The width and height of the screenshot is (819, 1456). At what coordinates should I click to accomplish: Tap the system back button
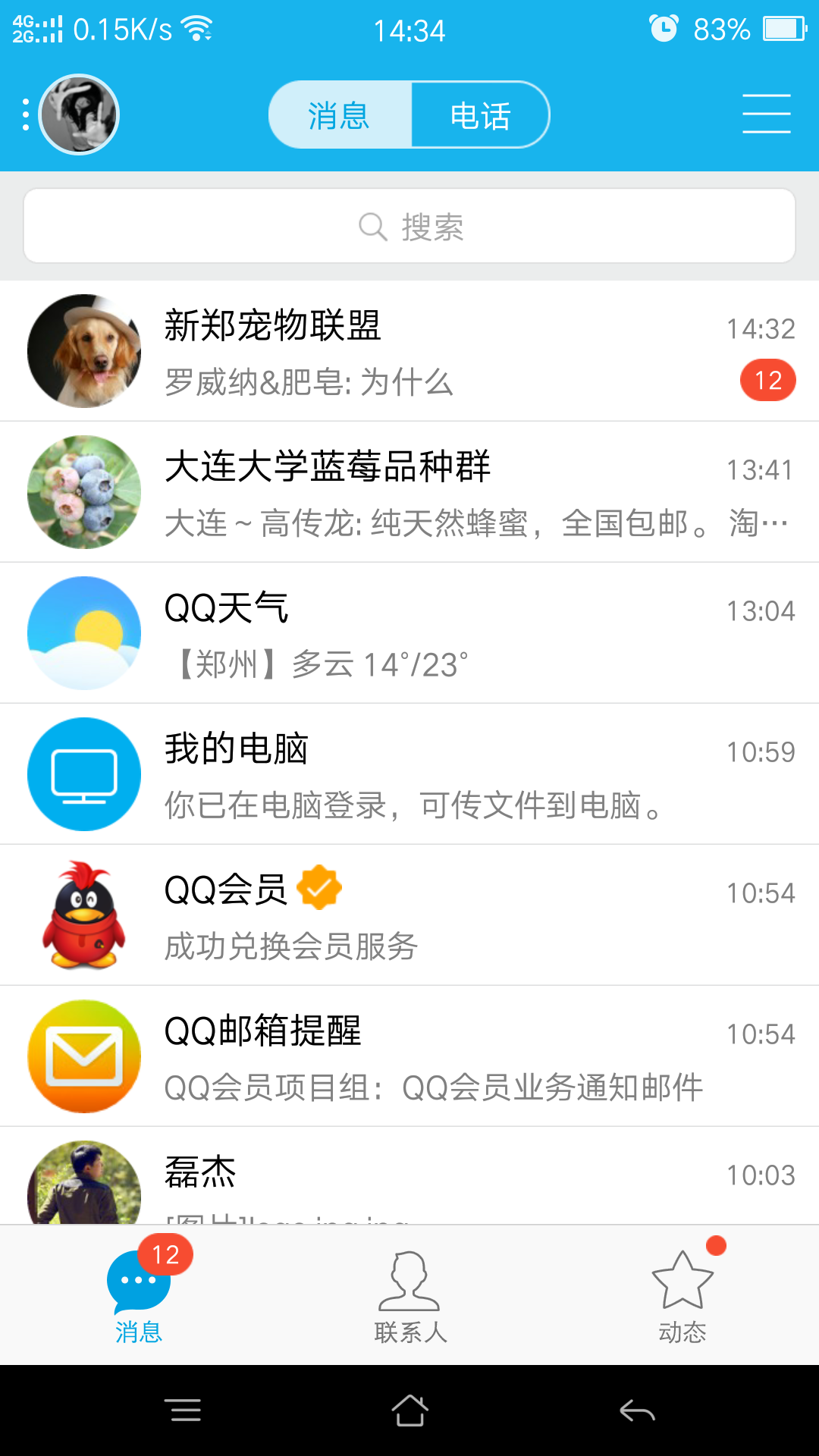click(637, 1411)
